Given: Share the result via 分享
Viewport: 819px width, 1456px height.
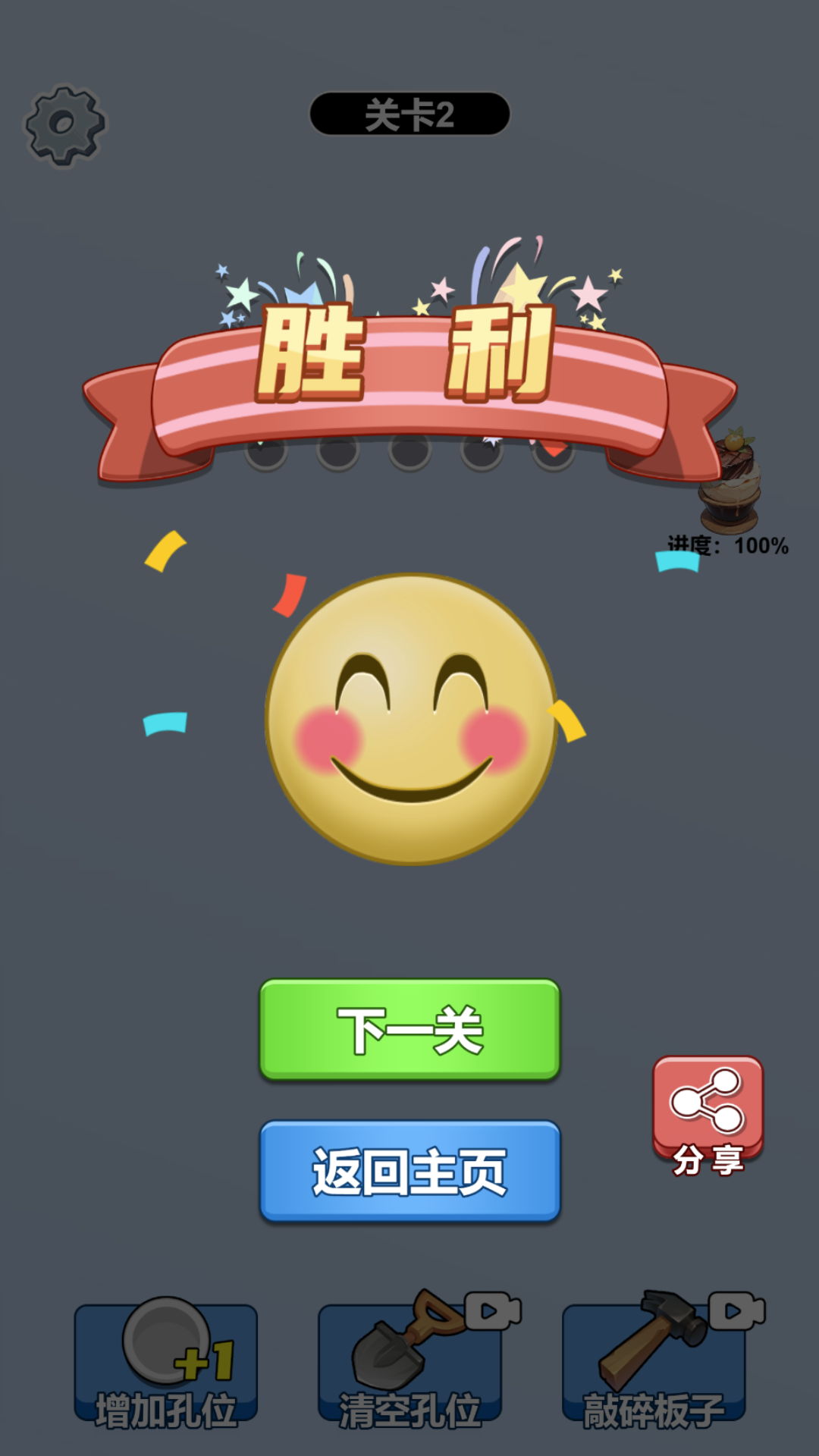Looking at the screenshot, I should (708, 1115).
